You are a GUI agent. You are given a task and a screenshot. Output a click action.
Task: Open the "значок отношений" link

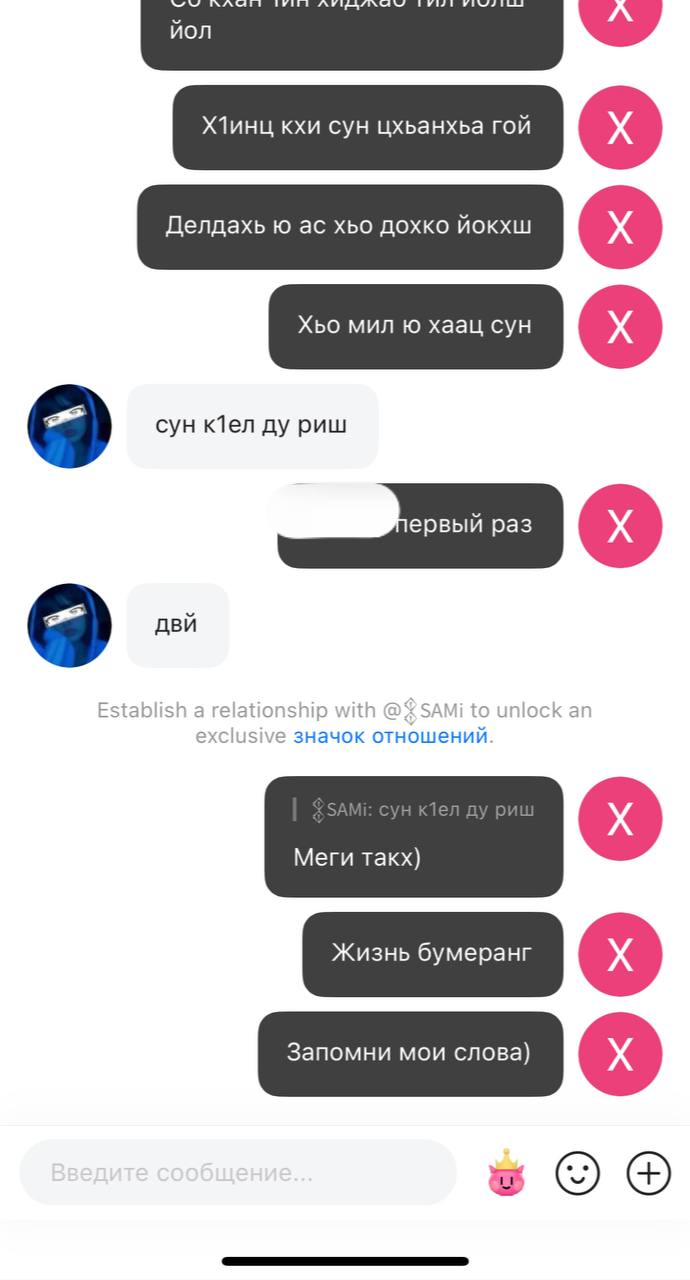[x=390, y=736]
